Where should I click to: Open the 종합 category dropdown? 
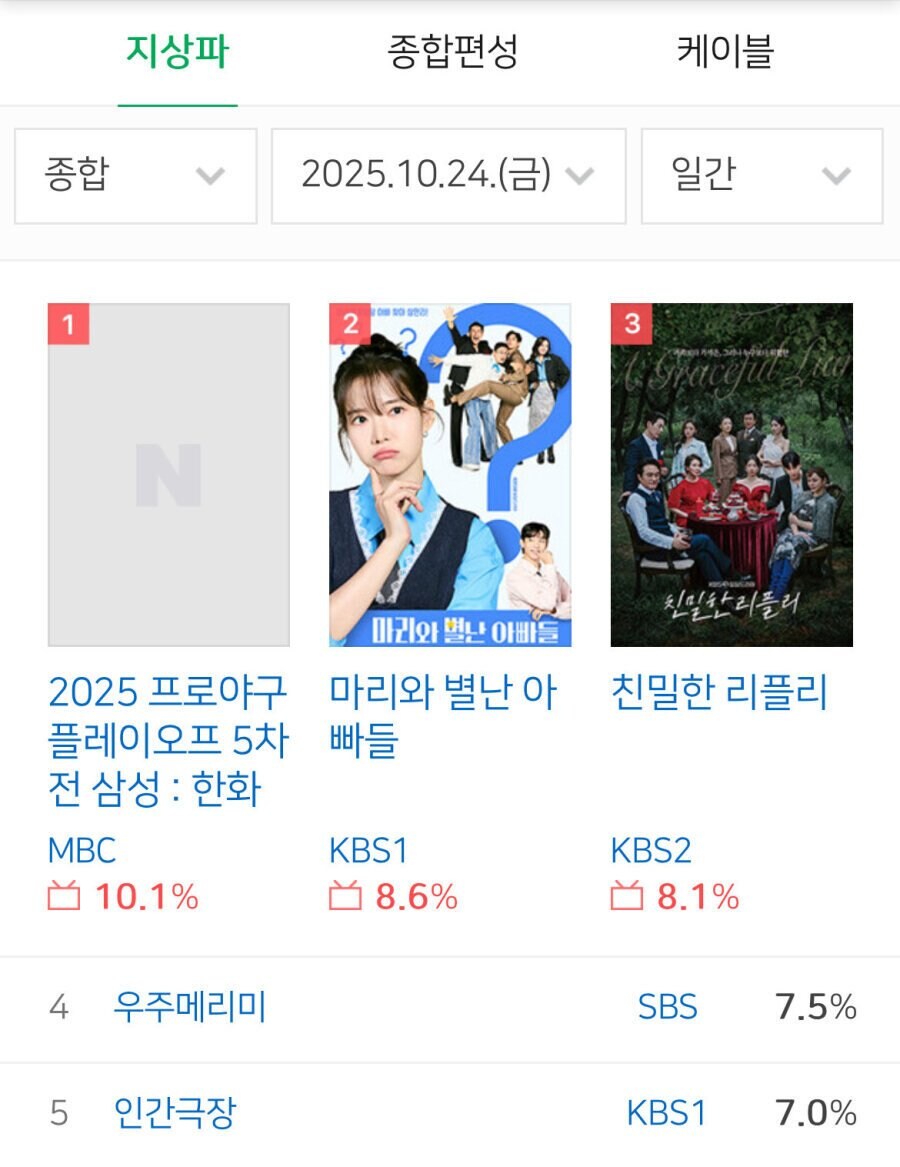click(x=135, y=176)
